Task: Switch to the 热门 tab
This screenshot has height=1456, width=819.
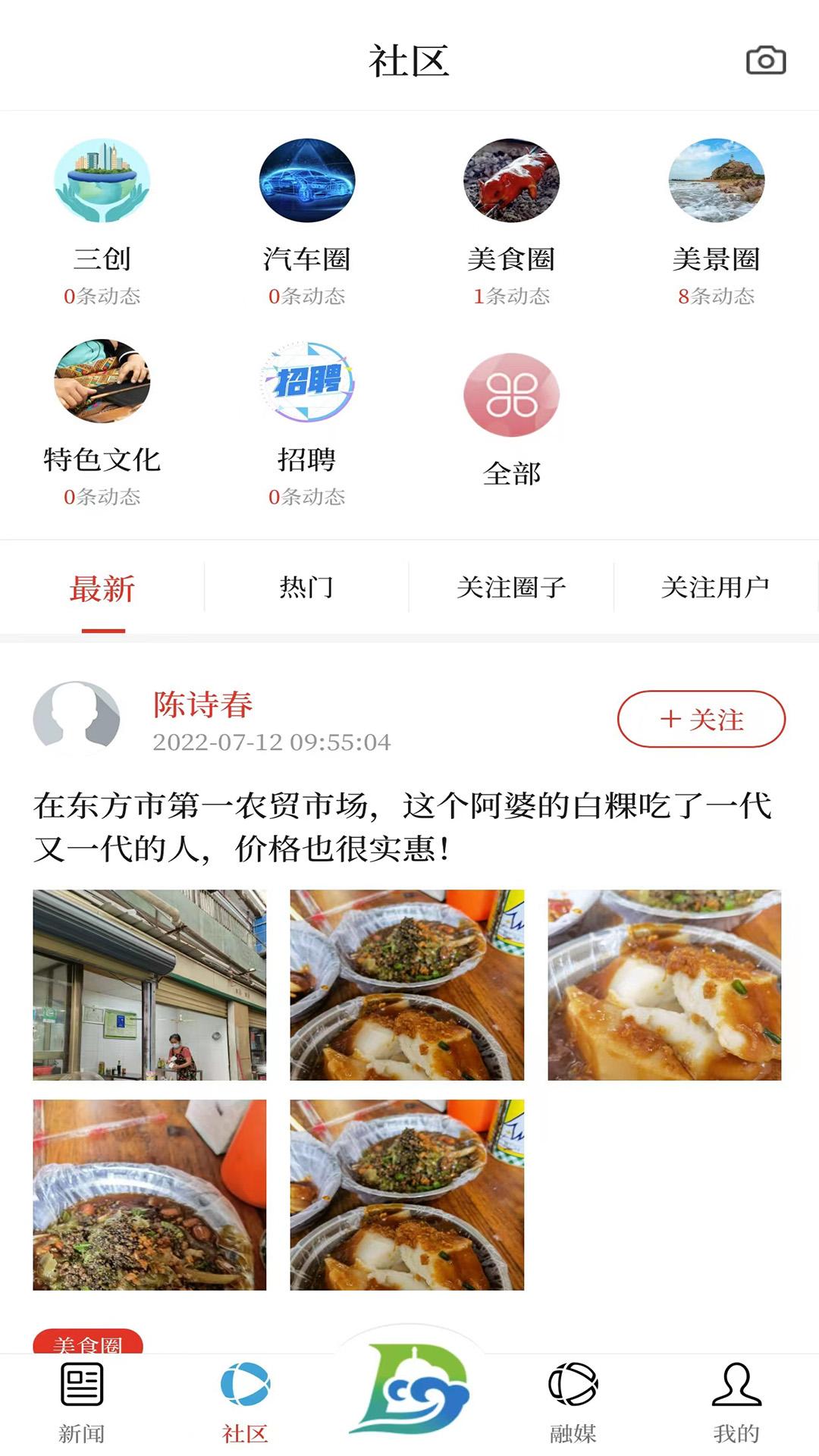Action: (306, 588)
